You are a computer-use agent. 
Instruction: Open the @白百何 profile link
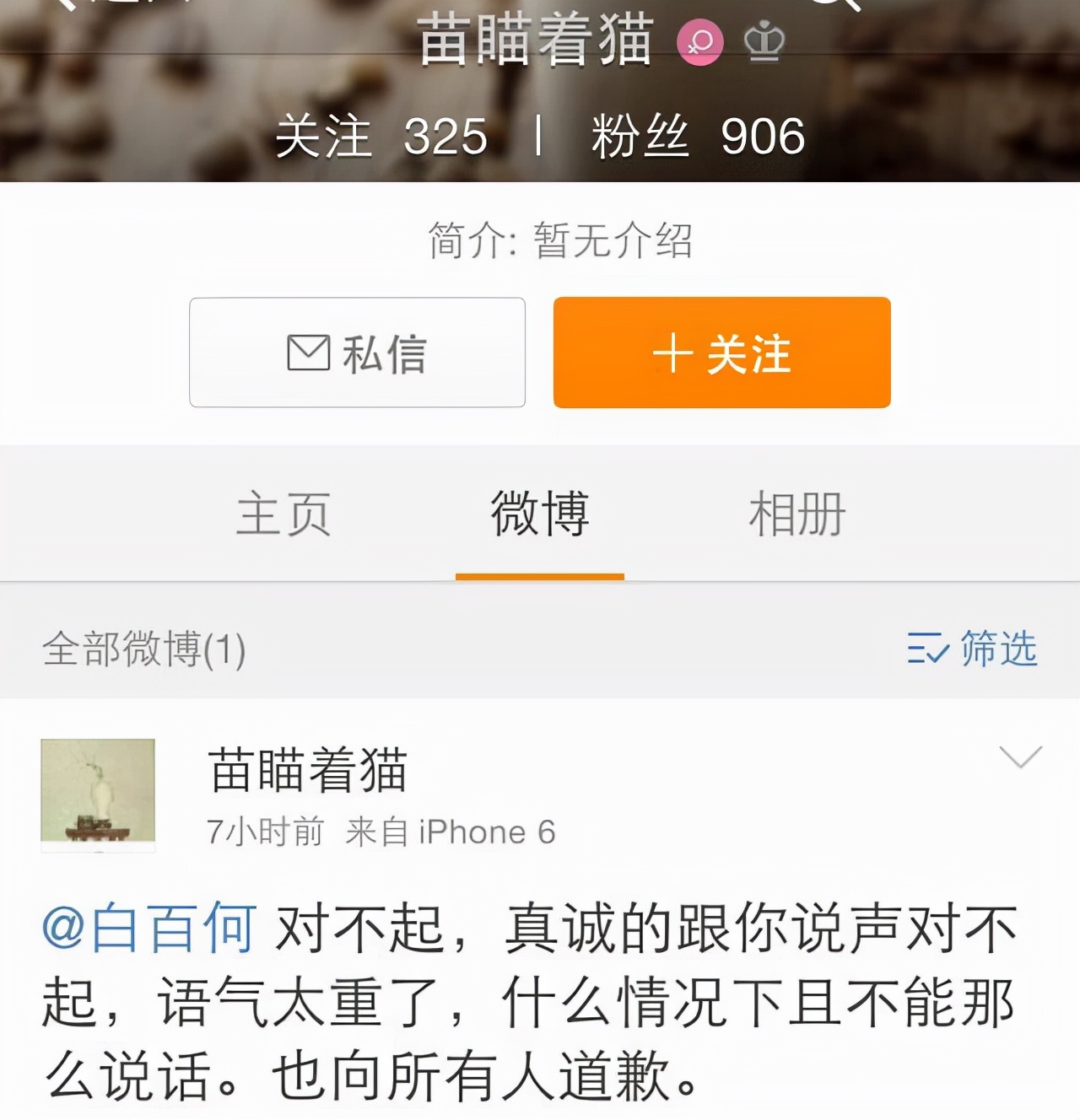148,928
